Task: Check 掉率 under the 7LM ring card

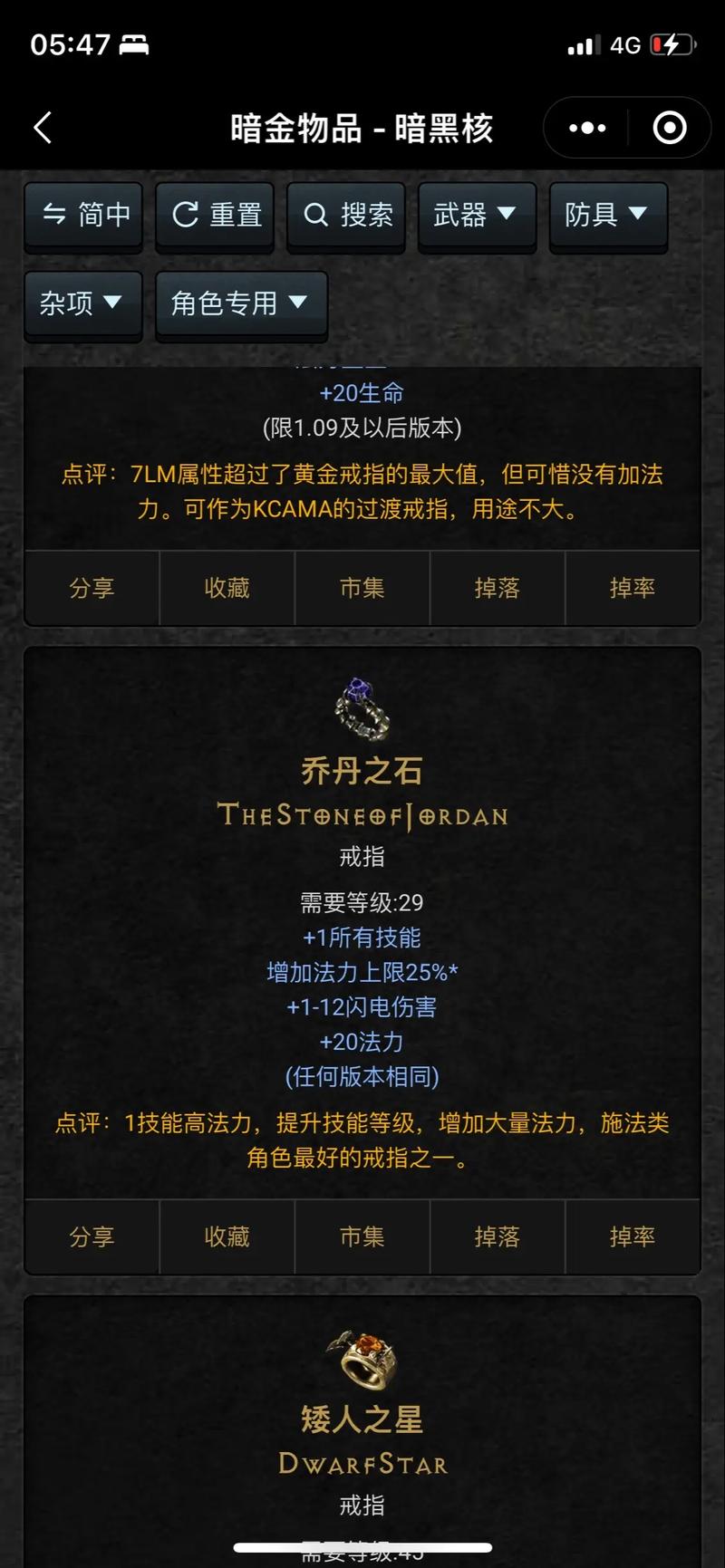Action: pos(632,588)
